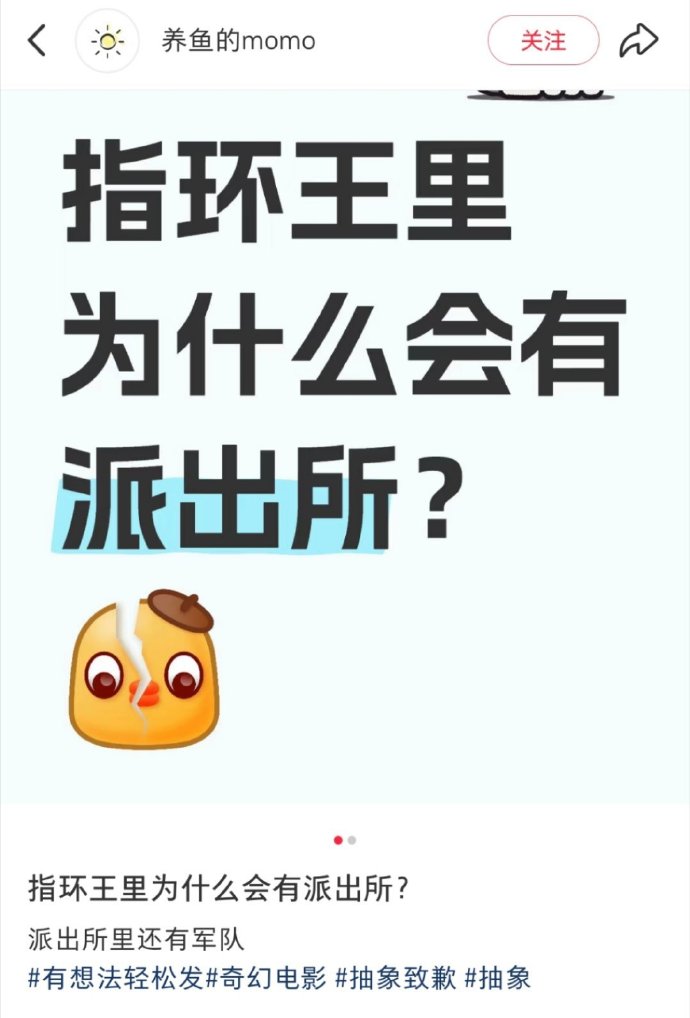690x1018 pixels.
Task: Open 养鱼的momo's profile avatar
Action: click(107, 41)
